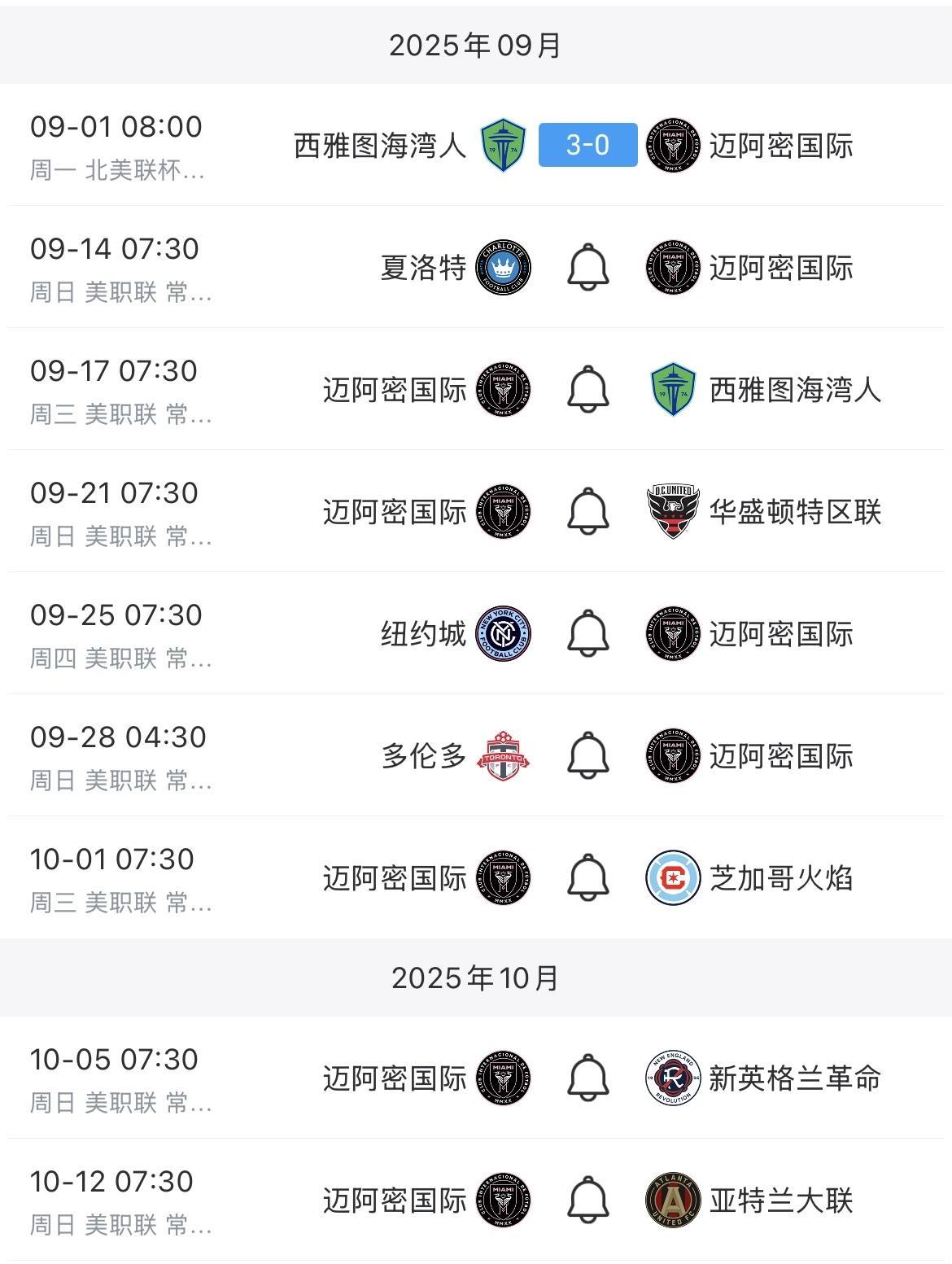Turn on alert for 10-12 Atlanta United match
The image size is (952, 1264).
tap(587, 1200)
